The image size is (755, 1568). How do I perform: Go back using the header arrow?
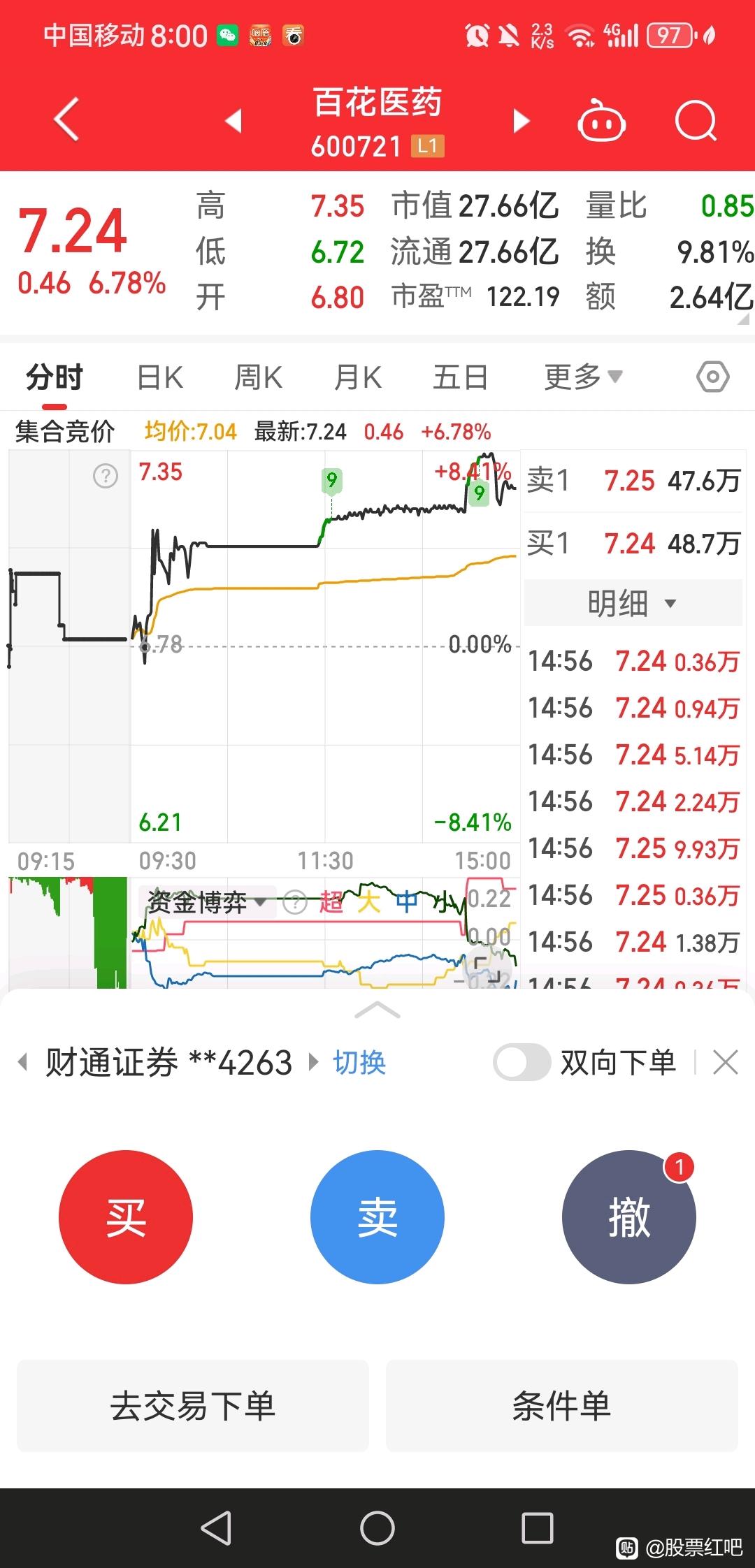coord(67,120)
